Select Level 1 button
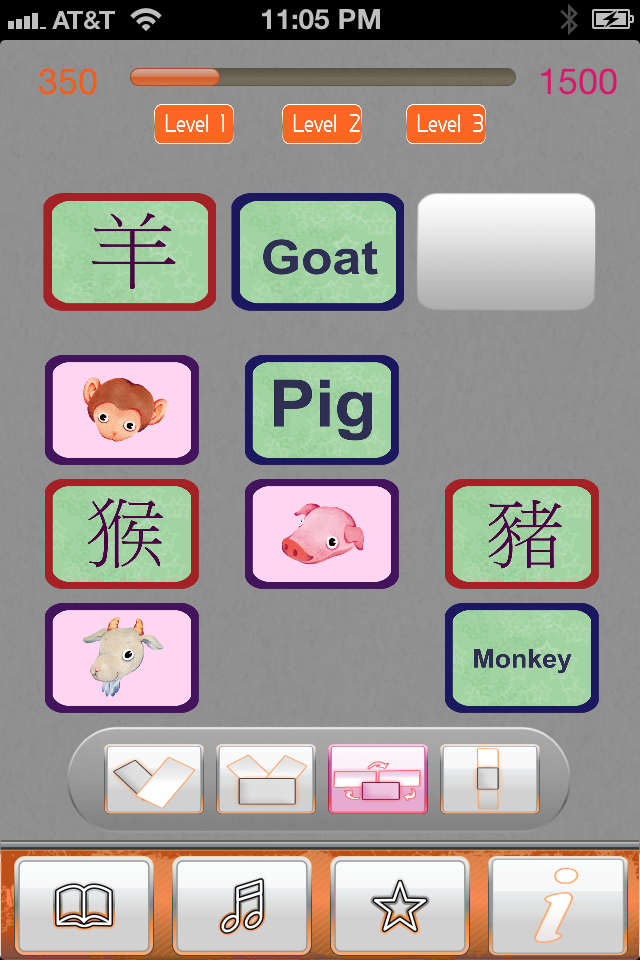640x960 pixels. pos(194,124)
